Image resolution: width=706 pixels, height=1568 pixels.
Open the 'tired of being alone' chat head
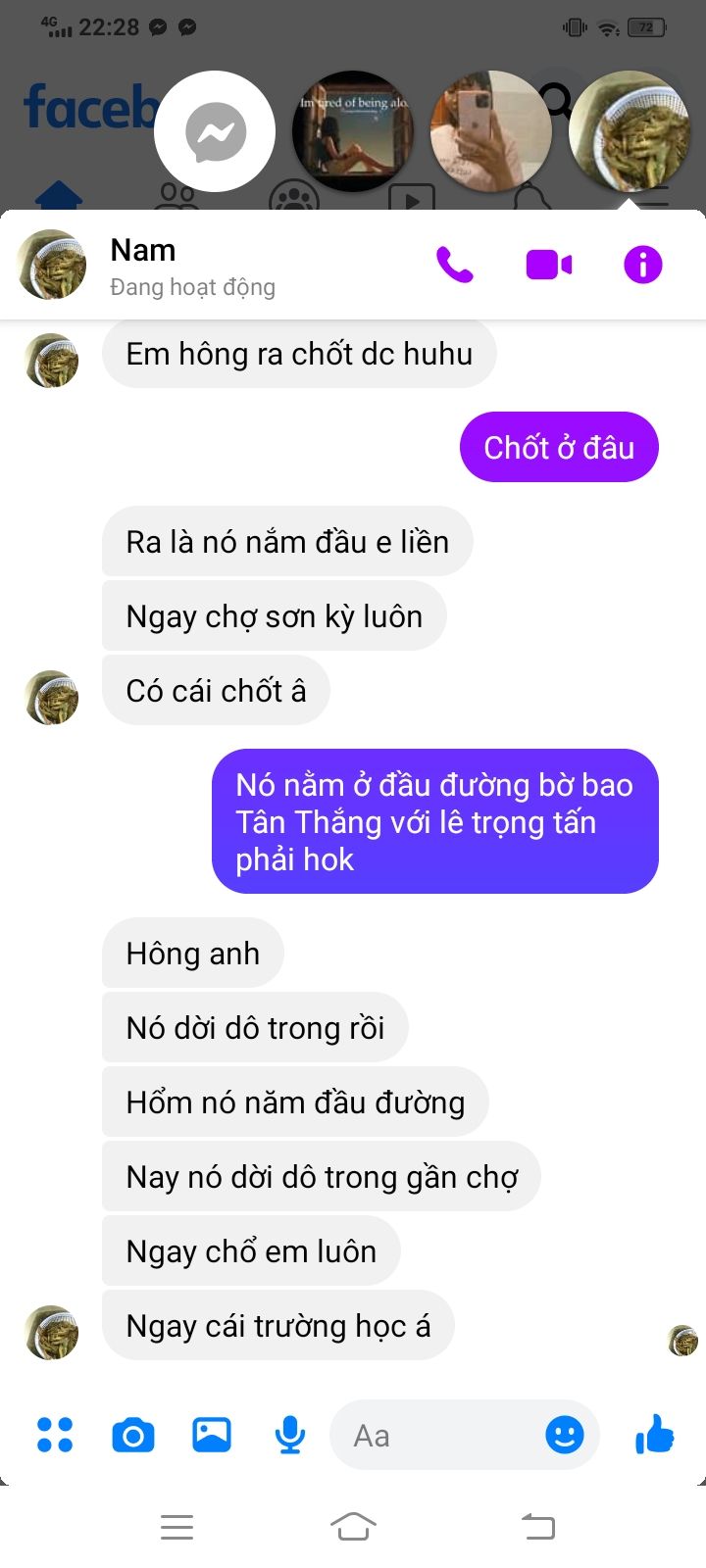click(353, 131)
